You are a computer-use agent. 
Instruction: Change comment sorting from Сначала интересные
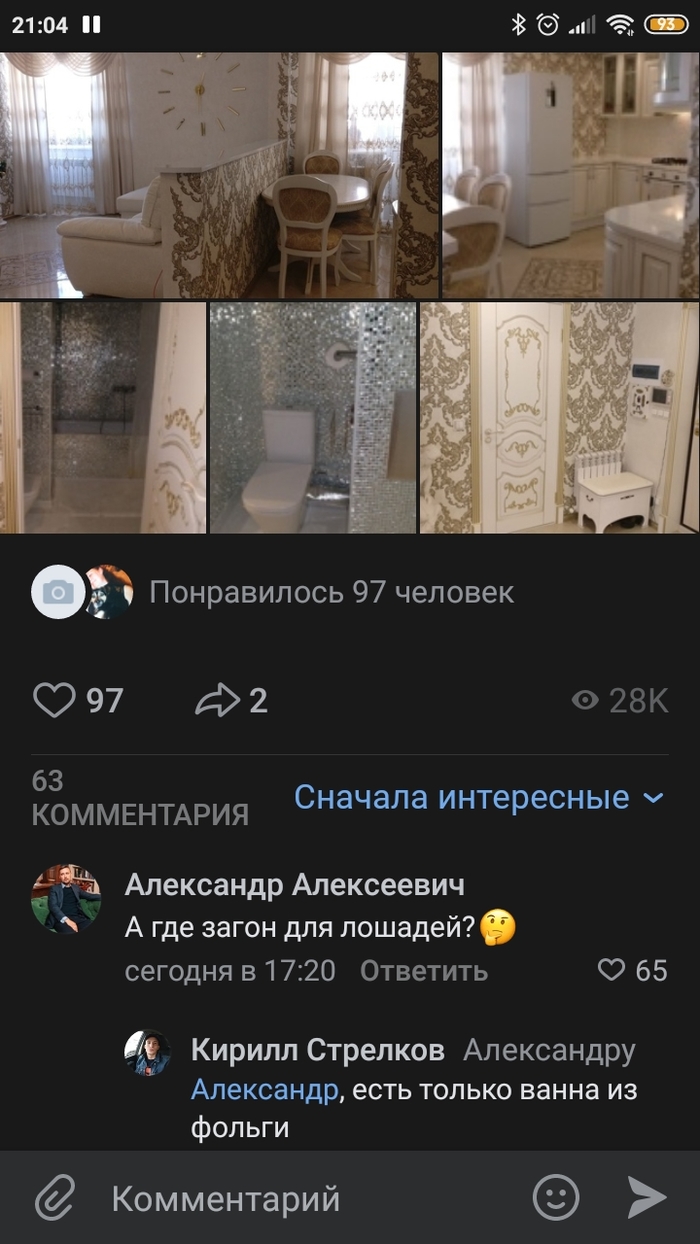point(478,798)
